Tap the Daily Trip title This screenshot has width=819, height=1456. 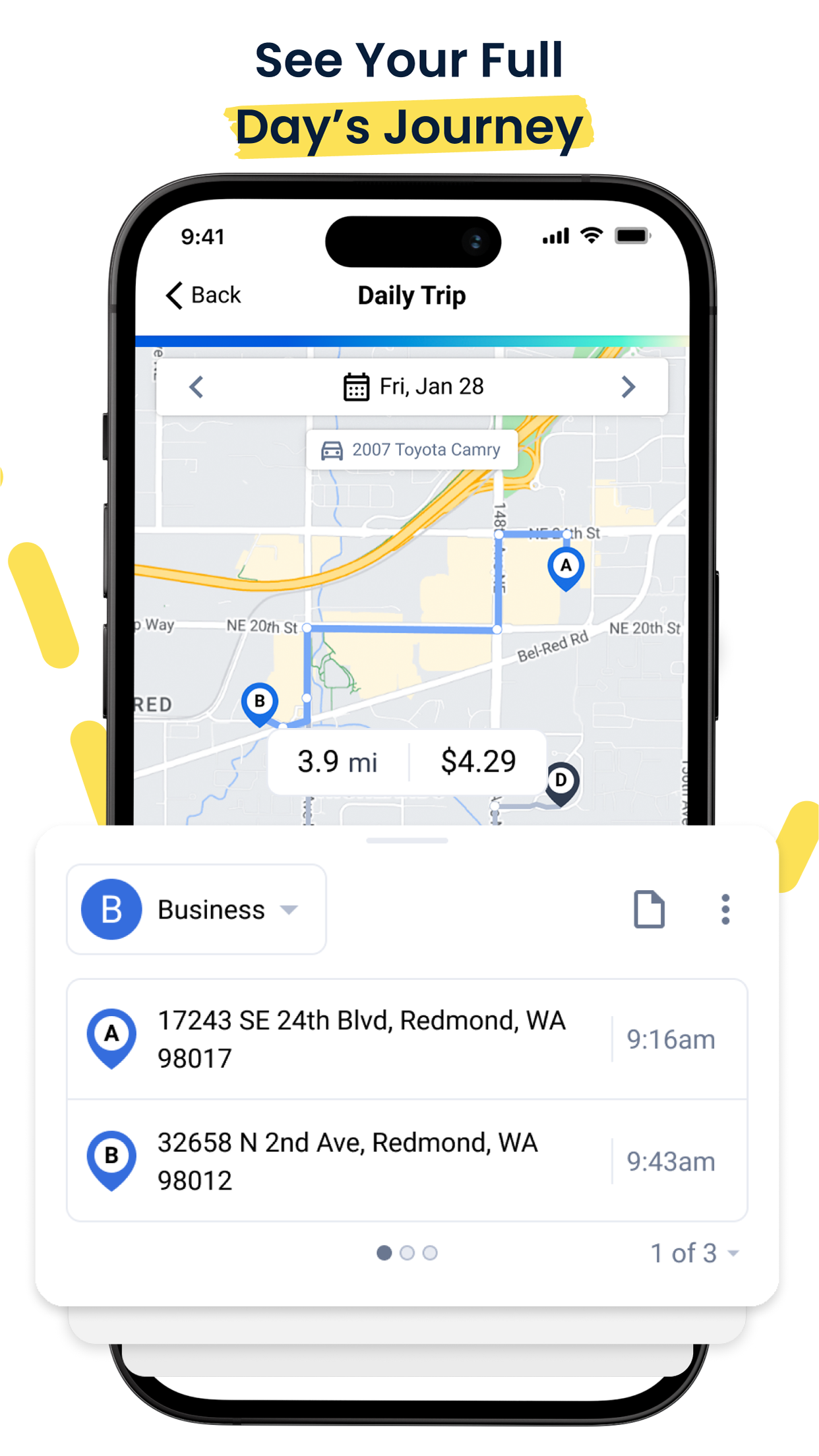(x=411, y=295)
